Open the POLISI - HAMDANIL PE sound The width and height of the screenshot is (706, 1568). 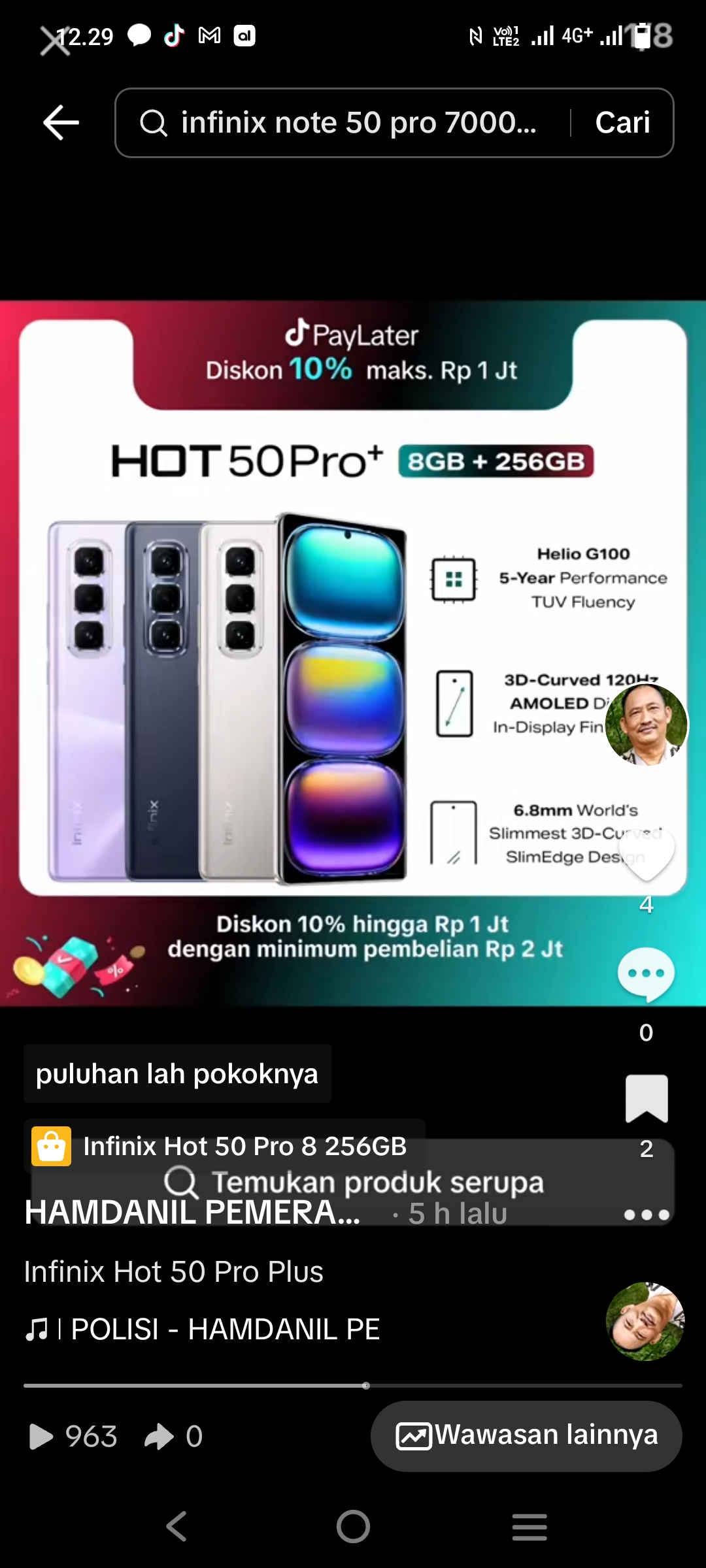(224, 1329)
